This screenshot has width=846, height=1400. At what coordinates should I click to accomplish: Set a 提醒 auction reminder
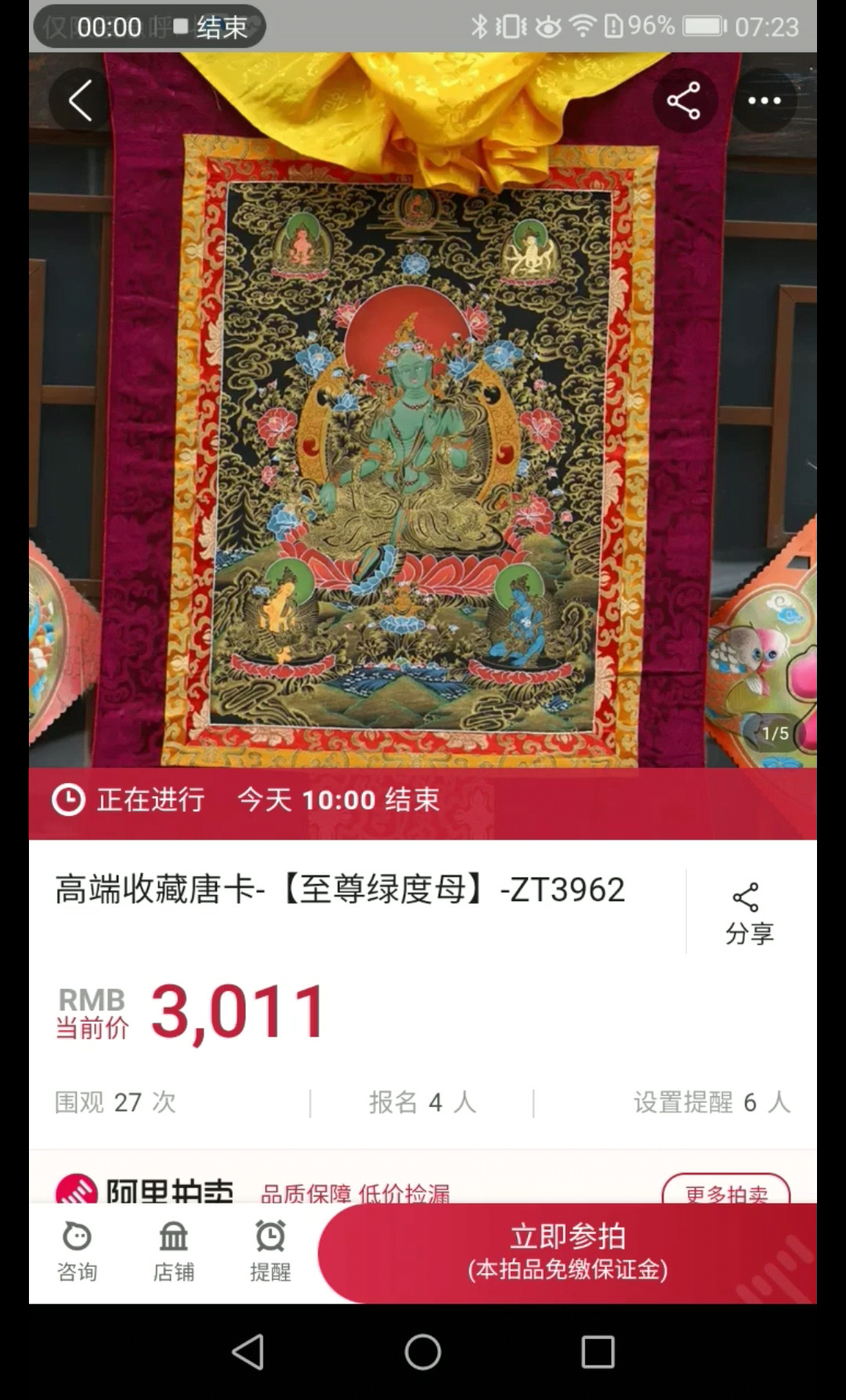pyautogui.click(x=270, y=1253)
